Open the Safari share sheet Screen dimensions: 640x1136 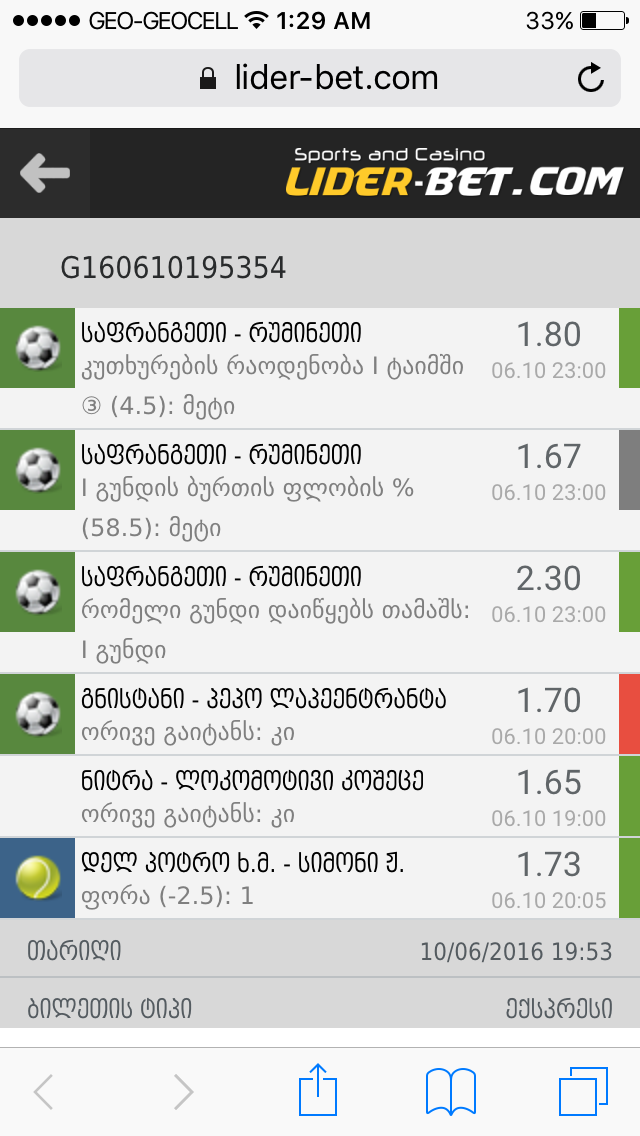(318, 1091)
